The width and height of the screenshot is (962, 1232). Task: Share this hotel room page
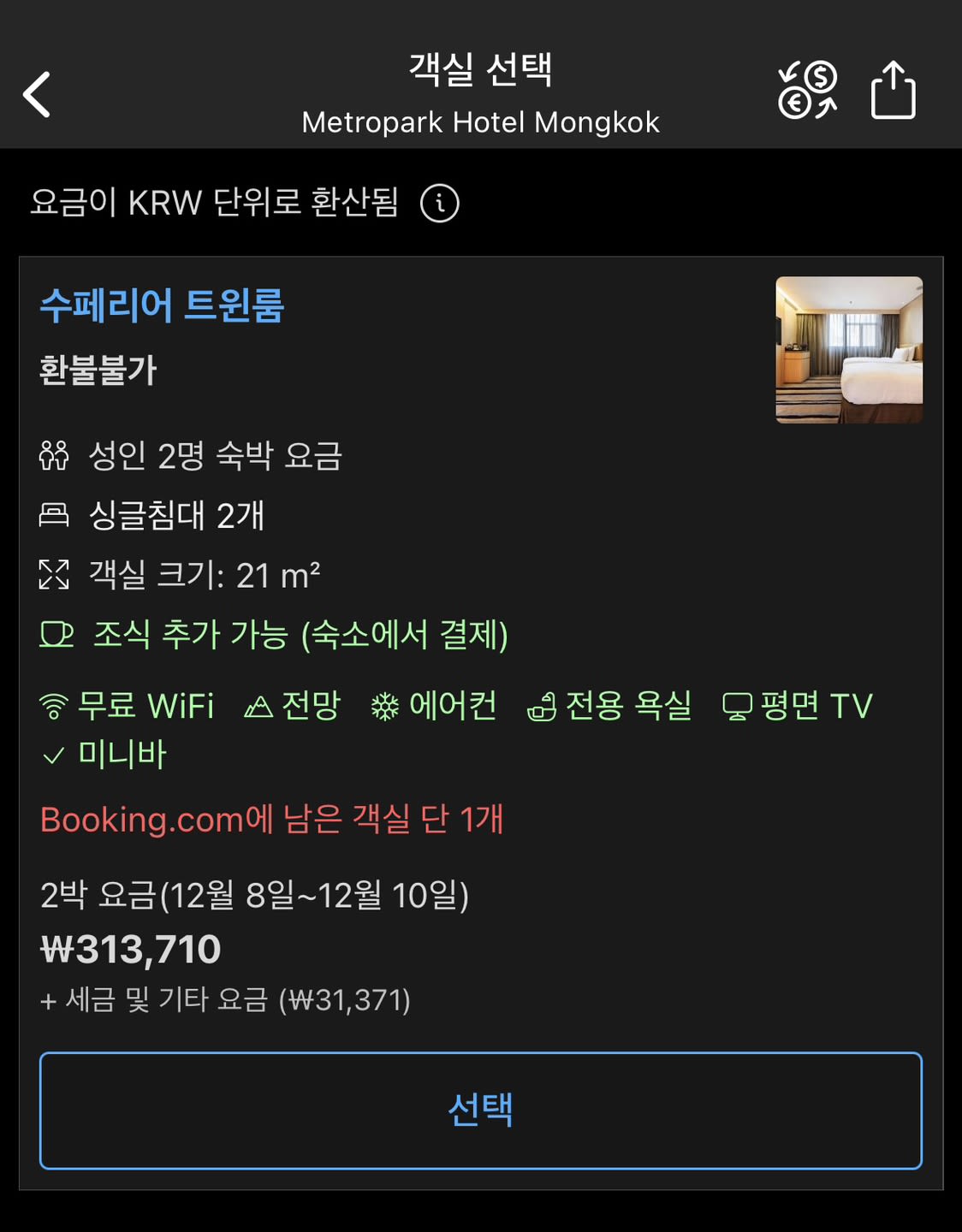[x=893, y=90]
